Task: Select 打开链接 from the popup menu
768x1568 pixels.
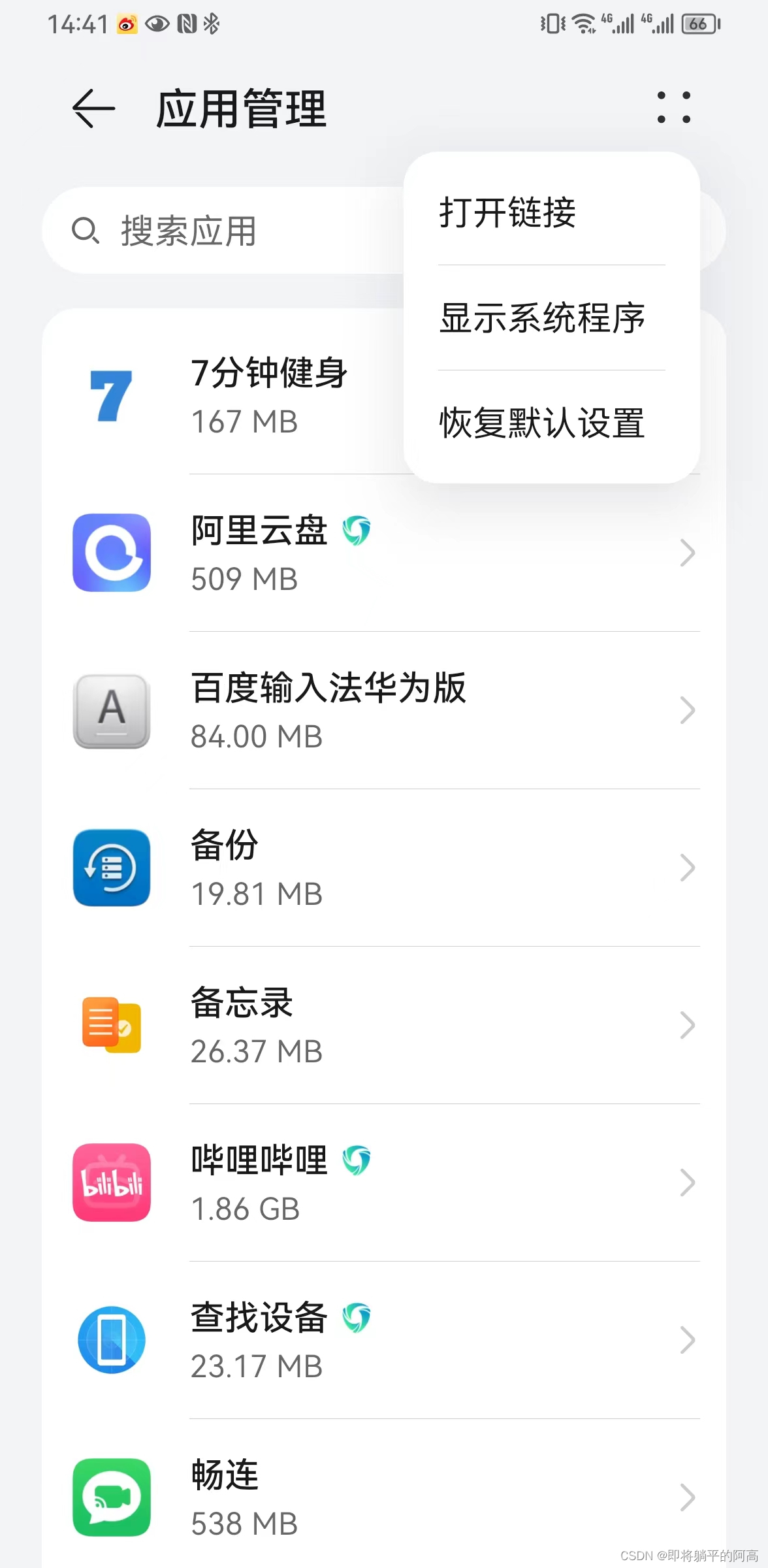Action: click(507, 212)
